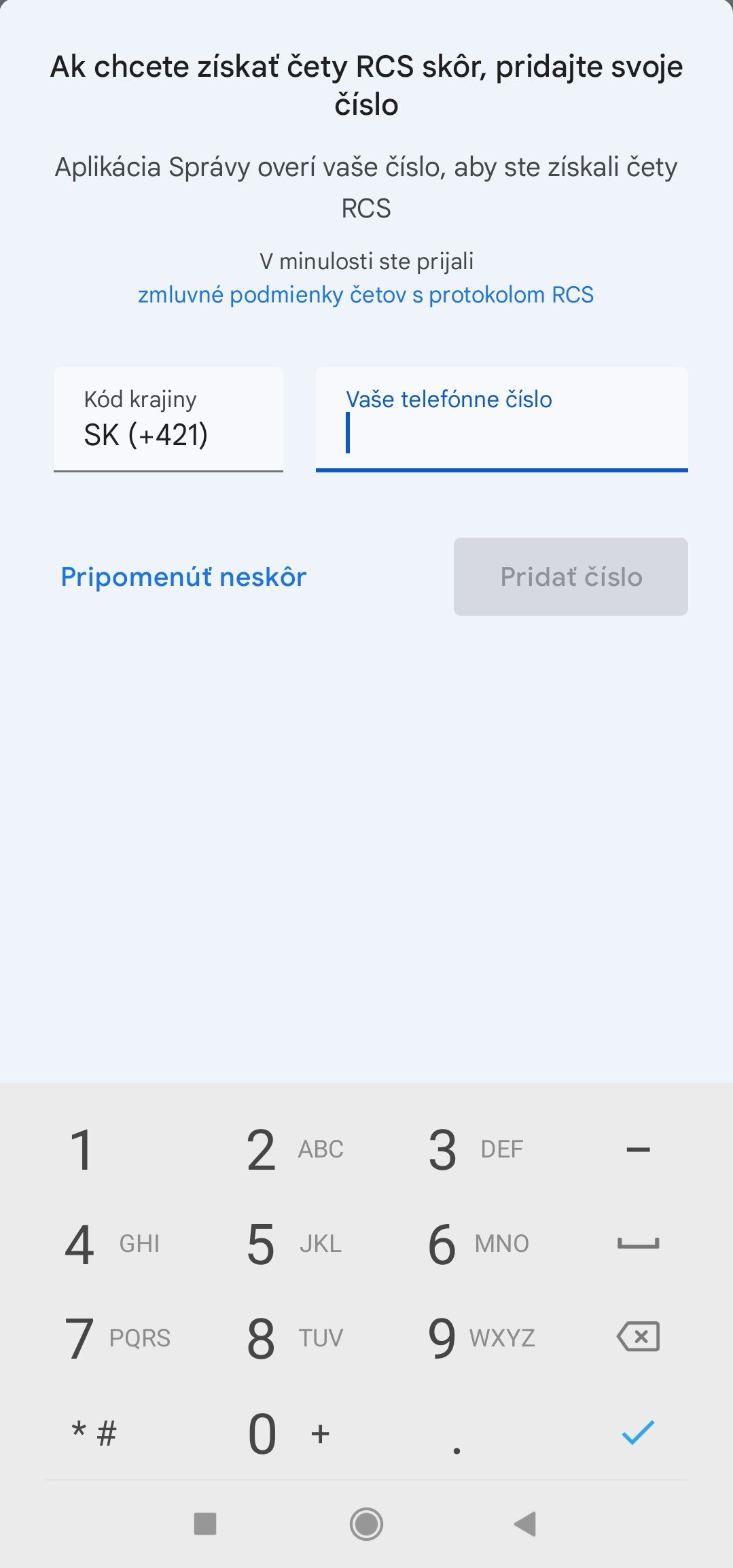Choose Pripomenúť neskôr

coord(183,577)
